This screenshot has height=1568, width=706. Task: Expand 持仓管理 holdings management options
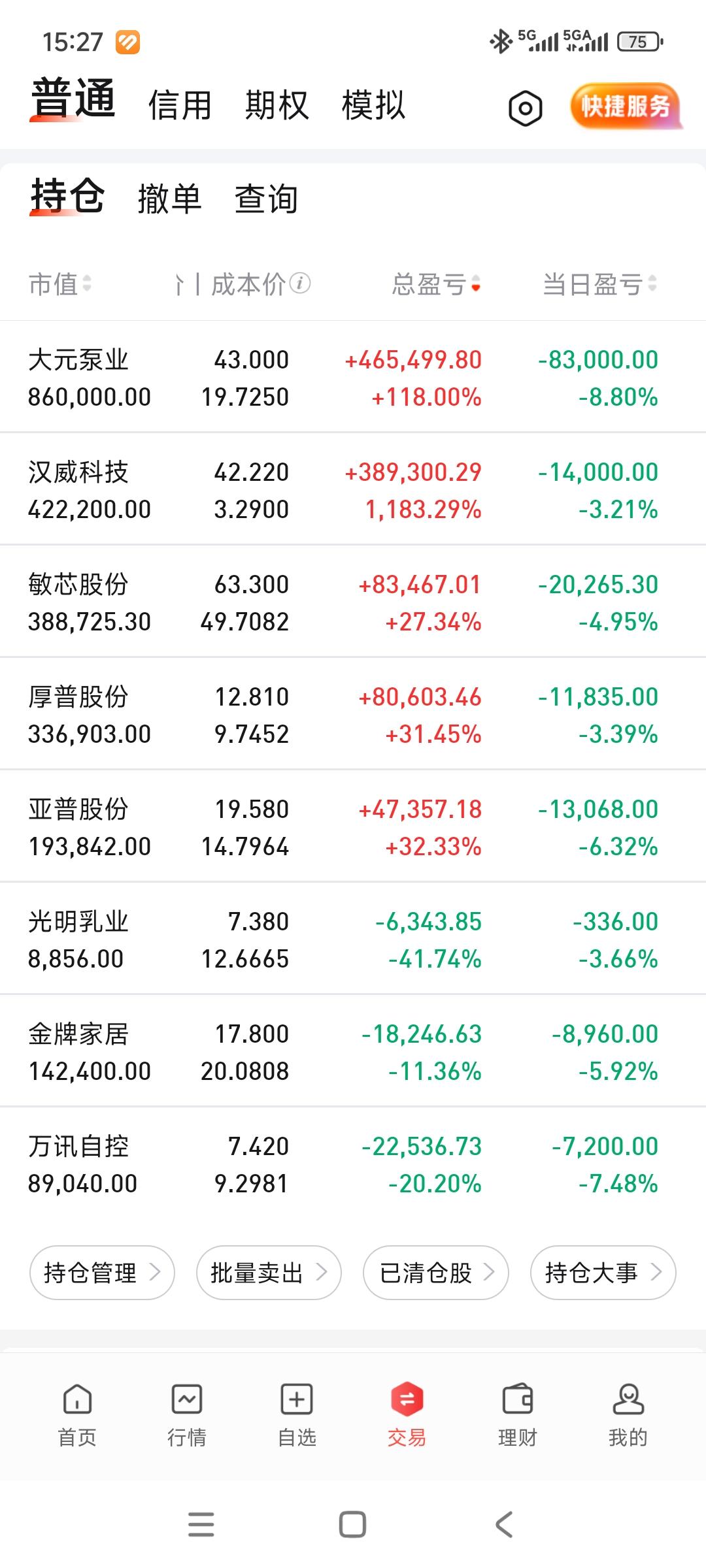(x=103, y=1272)
